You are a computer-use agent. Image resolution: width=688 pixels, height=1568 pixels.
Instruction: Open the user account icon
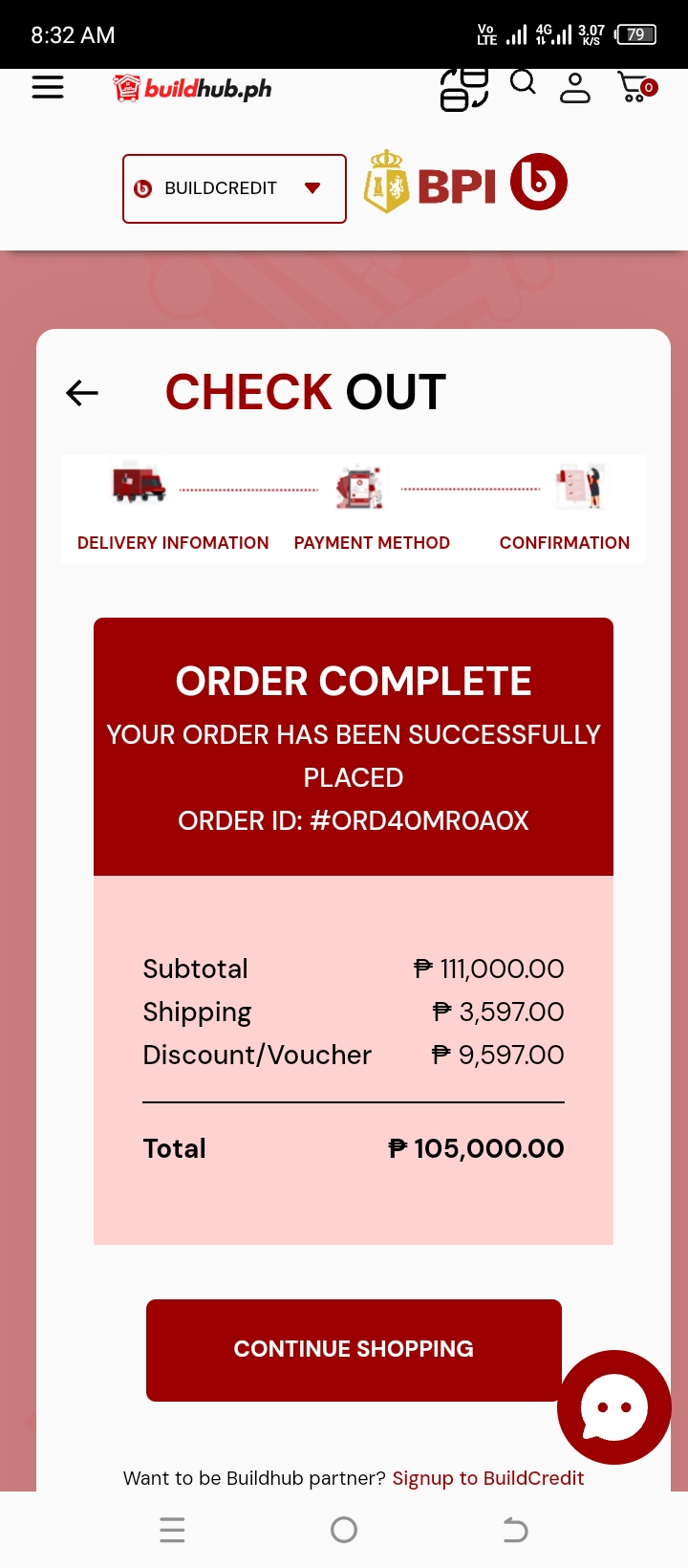pyautogui.click(x=574, y=88)
